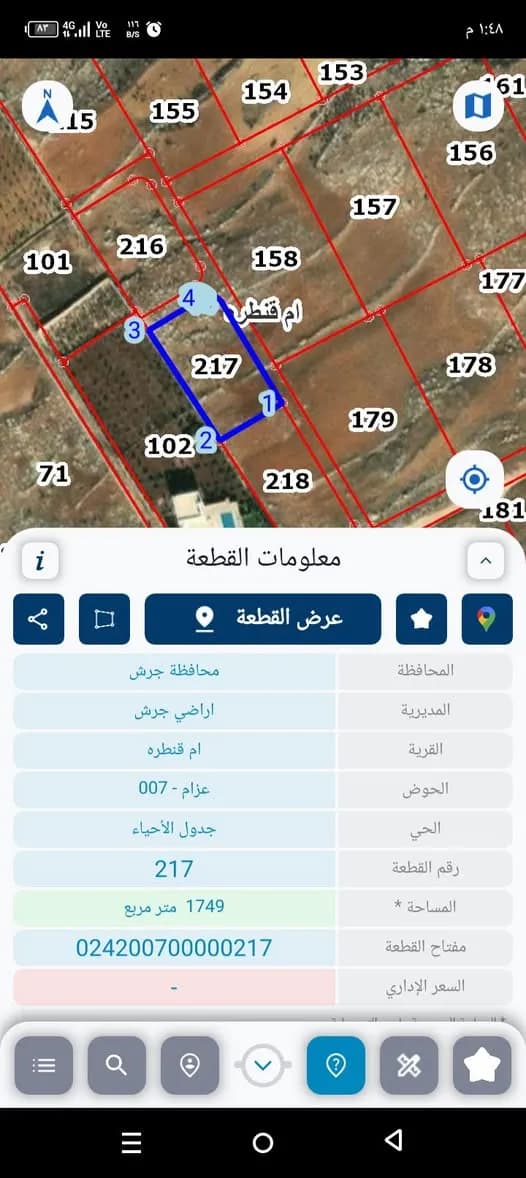The height and width of the screenshot is (1178, 526).
Task: Open the parcel in Google Maps
Action: (487, 619)
